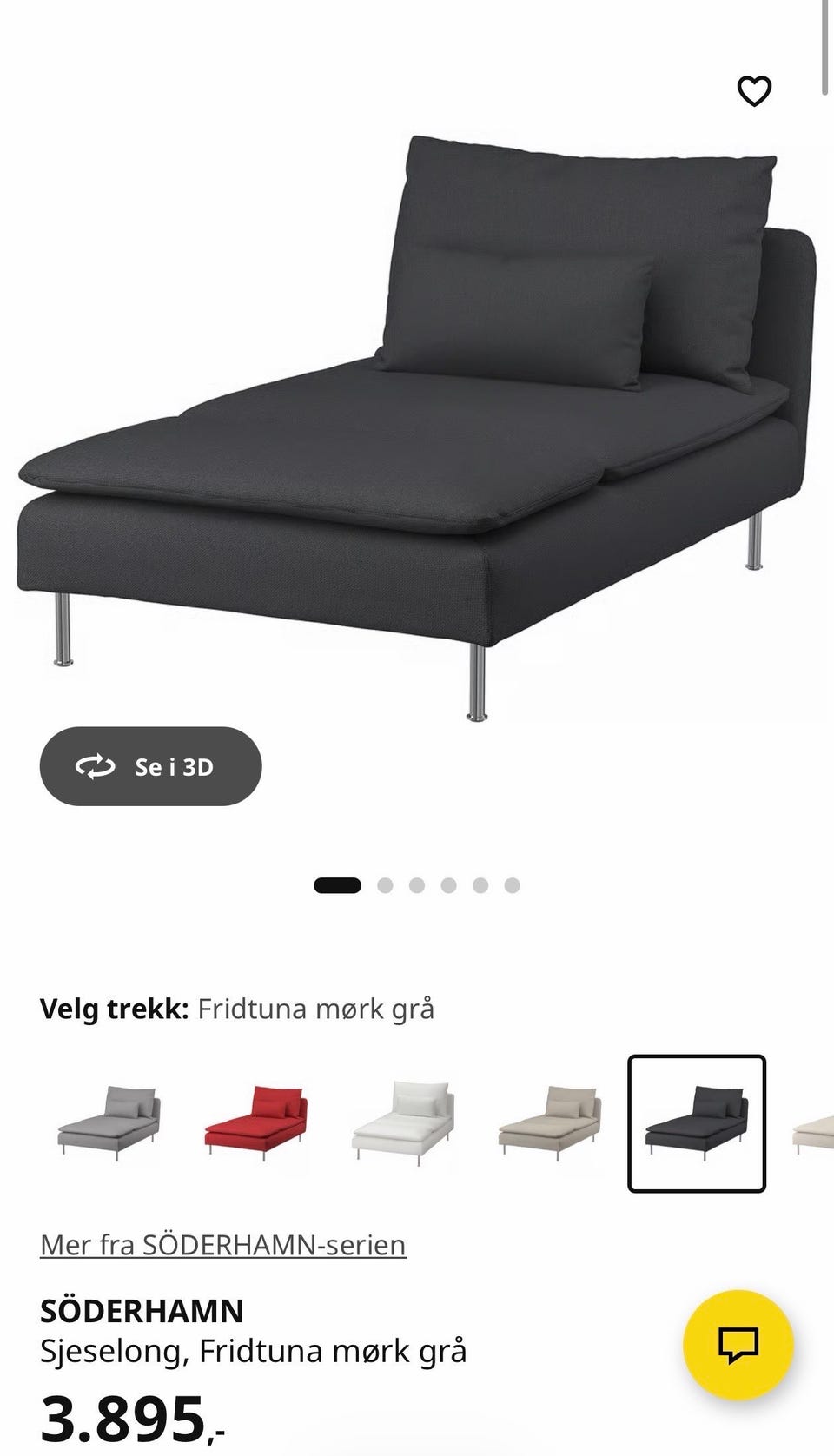Screen dimensions: 834x1456
Task: Choose the red cover option
Action: coord(256,1122)
